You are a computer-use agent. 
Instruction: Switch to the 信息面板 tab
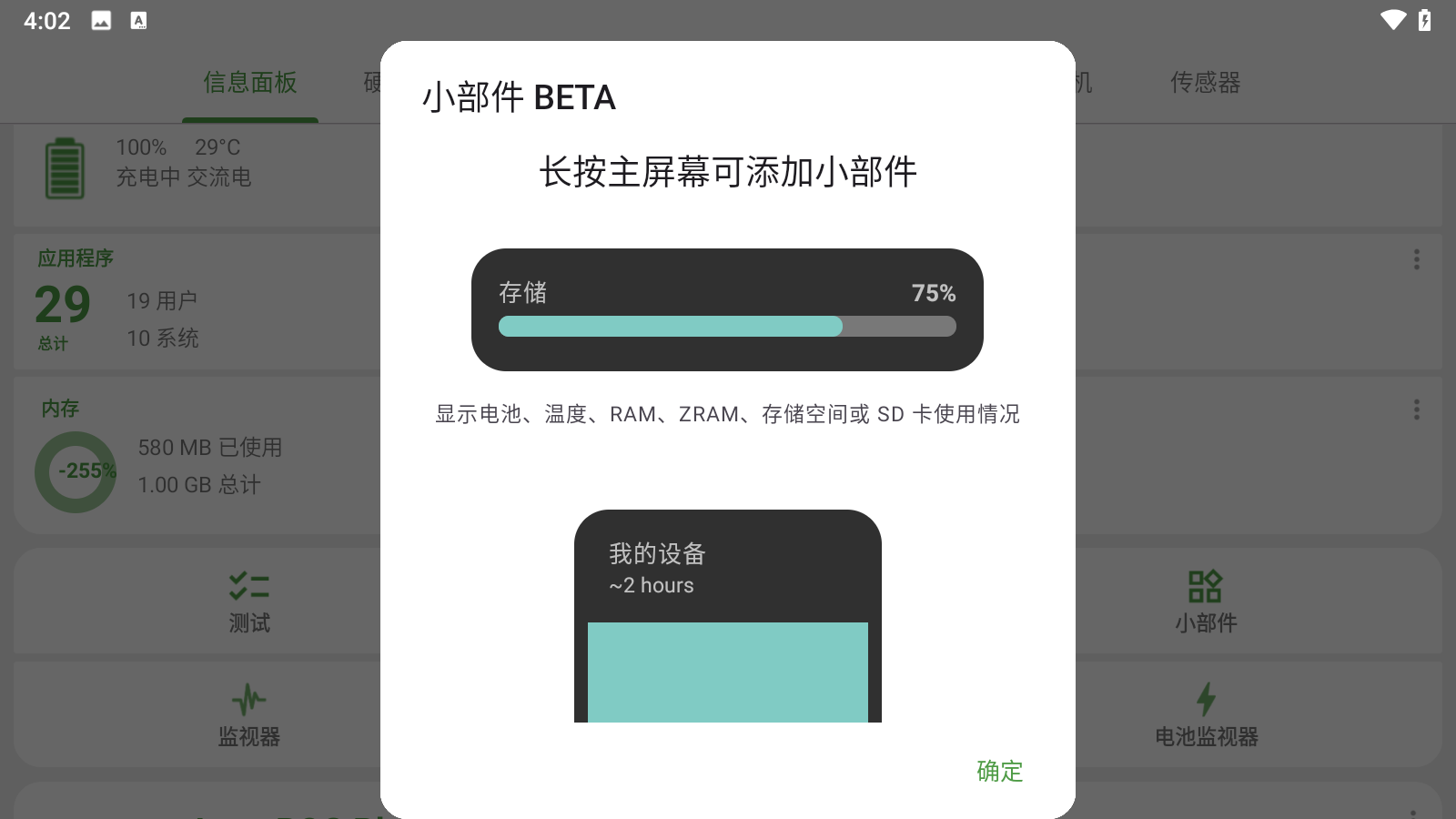[x=250, y=83]
